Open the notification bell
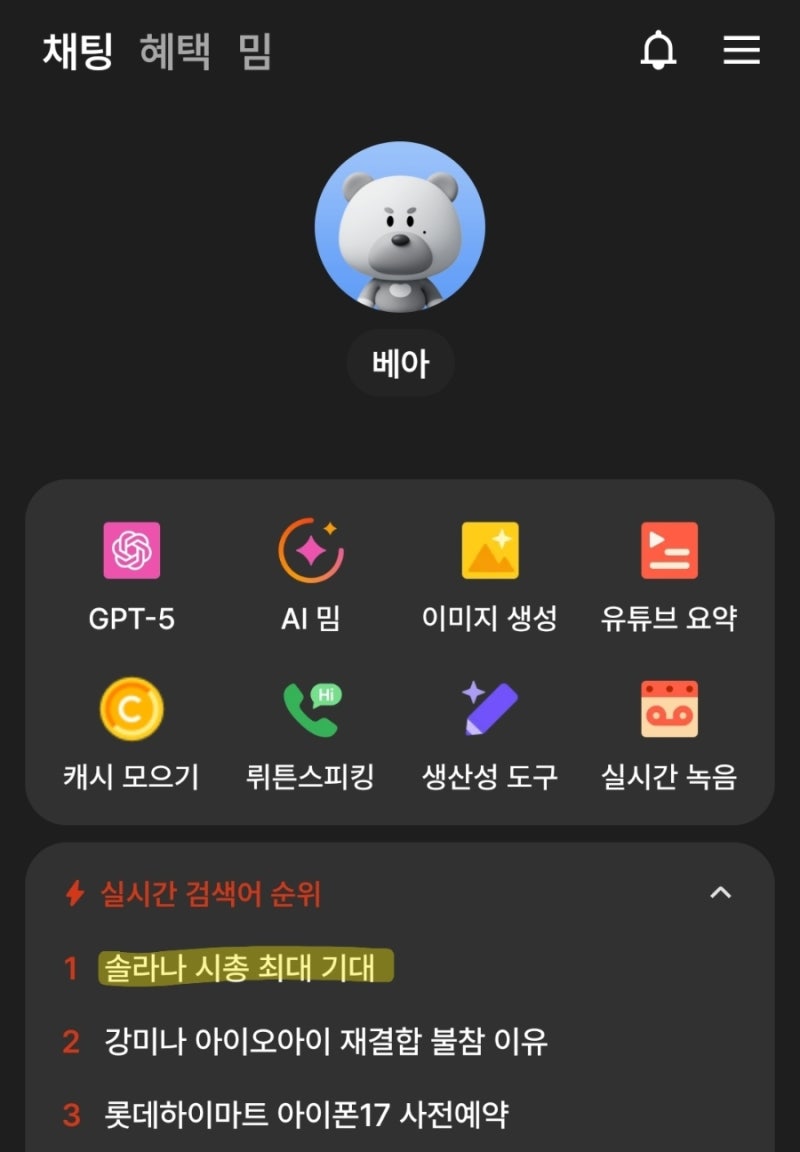800x1152 pixels. coord(659,50)
